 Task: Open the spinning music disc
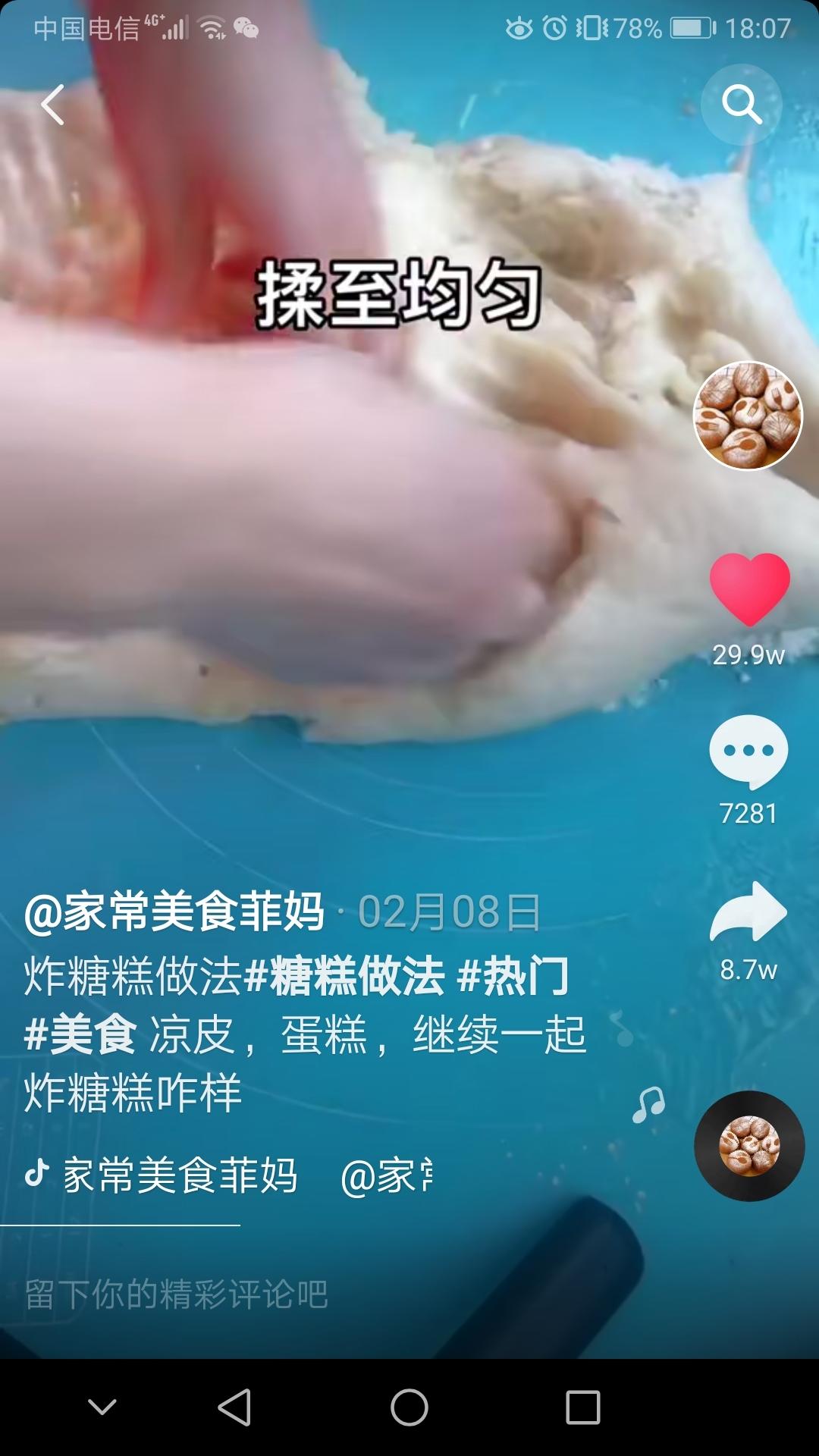click(749, 1146)
